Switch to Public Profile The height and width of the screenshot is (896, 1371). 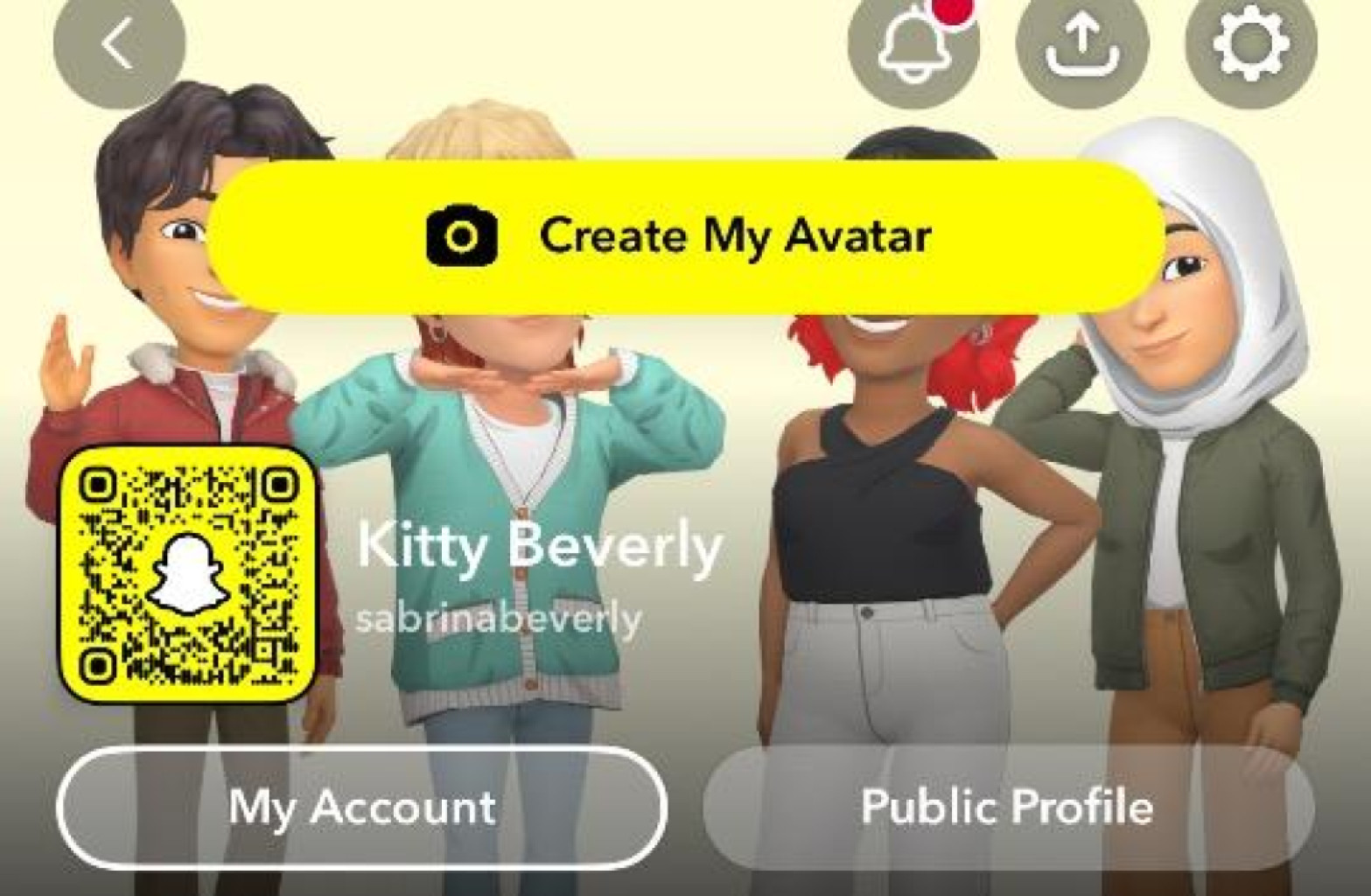point(1008,807)
